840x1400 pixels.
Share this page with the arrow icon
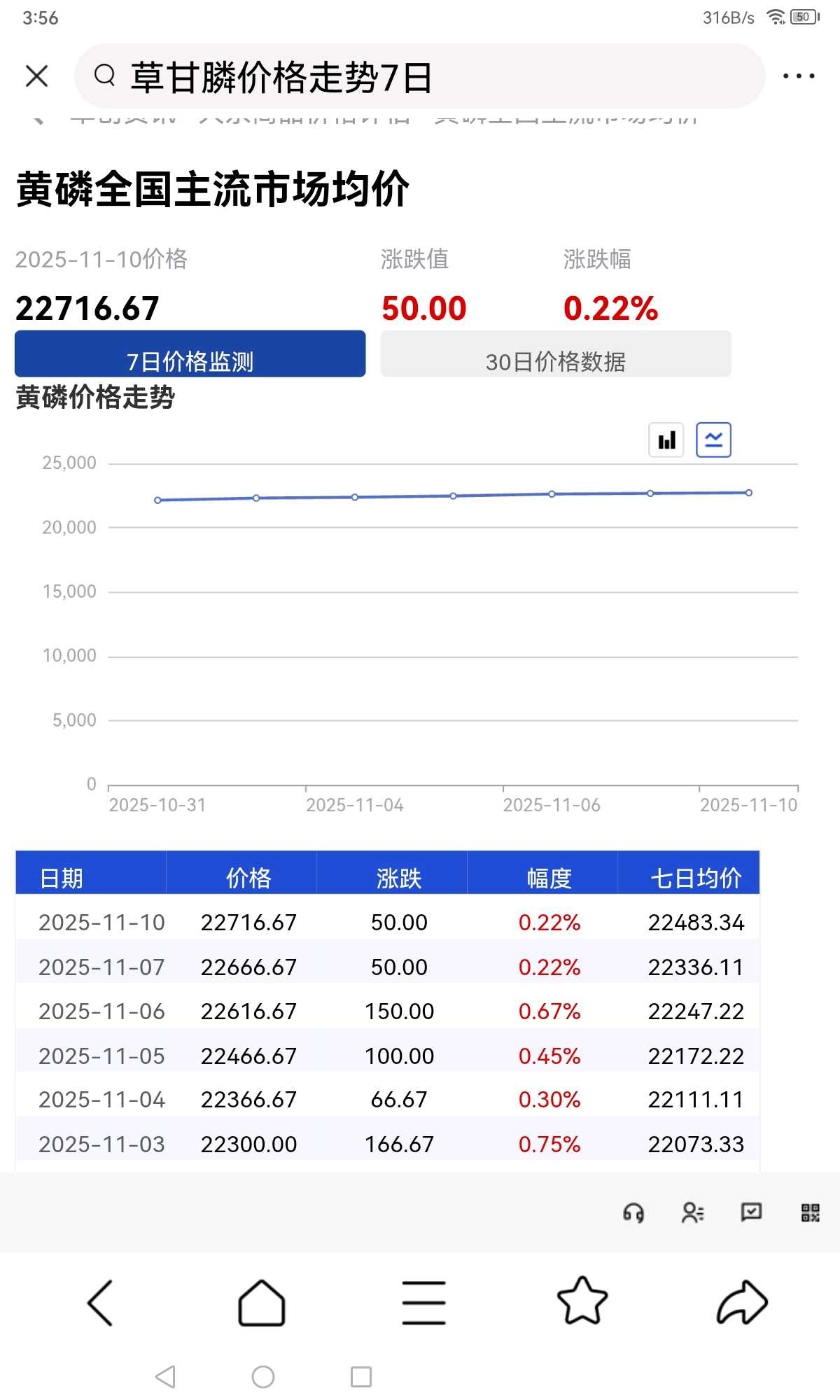[743, 1302]
